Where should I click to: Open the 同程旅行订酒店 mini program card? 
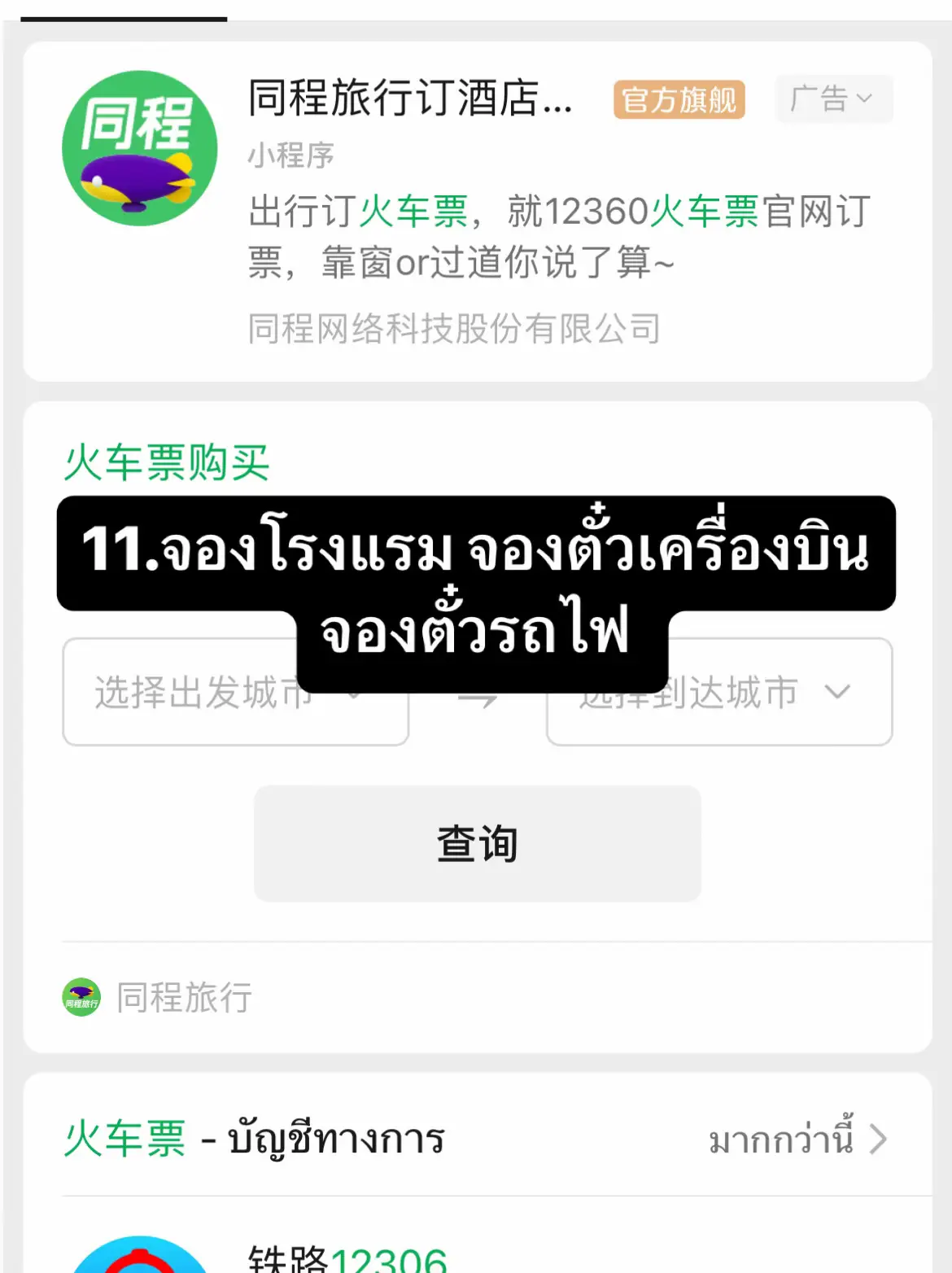pyautogui.click(x=409, y=98)
